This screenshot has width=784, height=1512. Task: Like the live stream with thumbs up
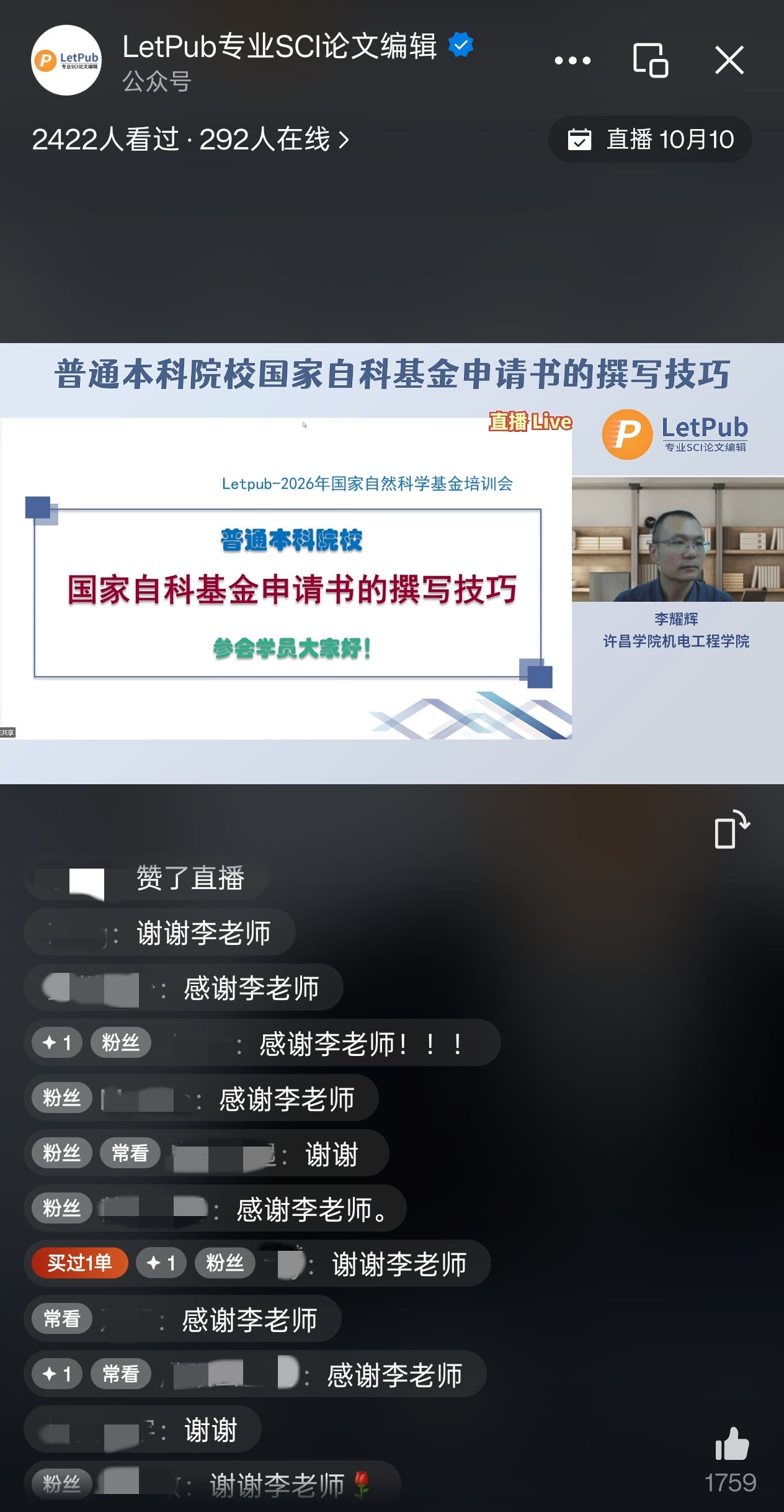coord(731,1444)
